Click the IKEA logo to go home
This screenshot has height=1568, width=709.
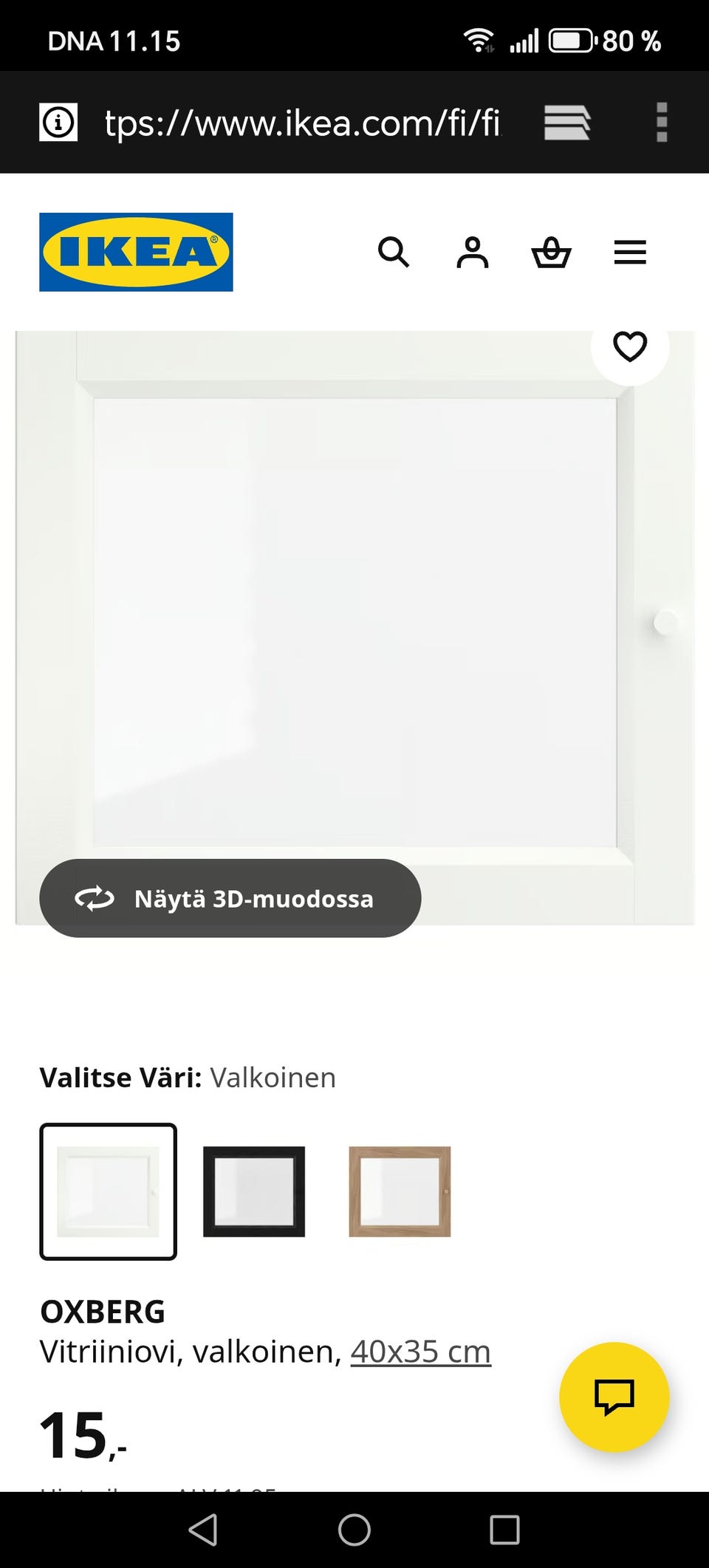(136, 252)
